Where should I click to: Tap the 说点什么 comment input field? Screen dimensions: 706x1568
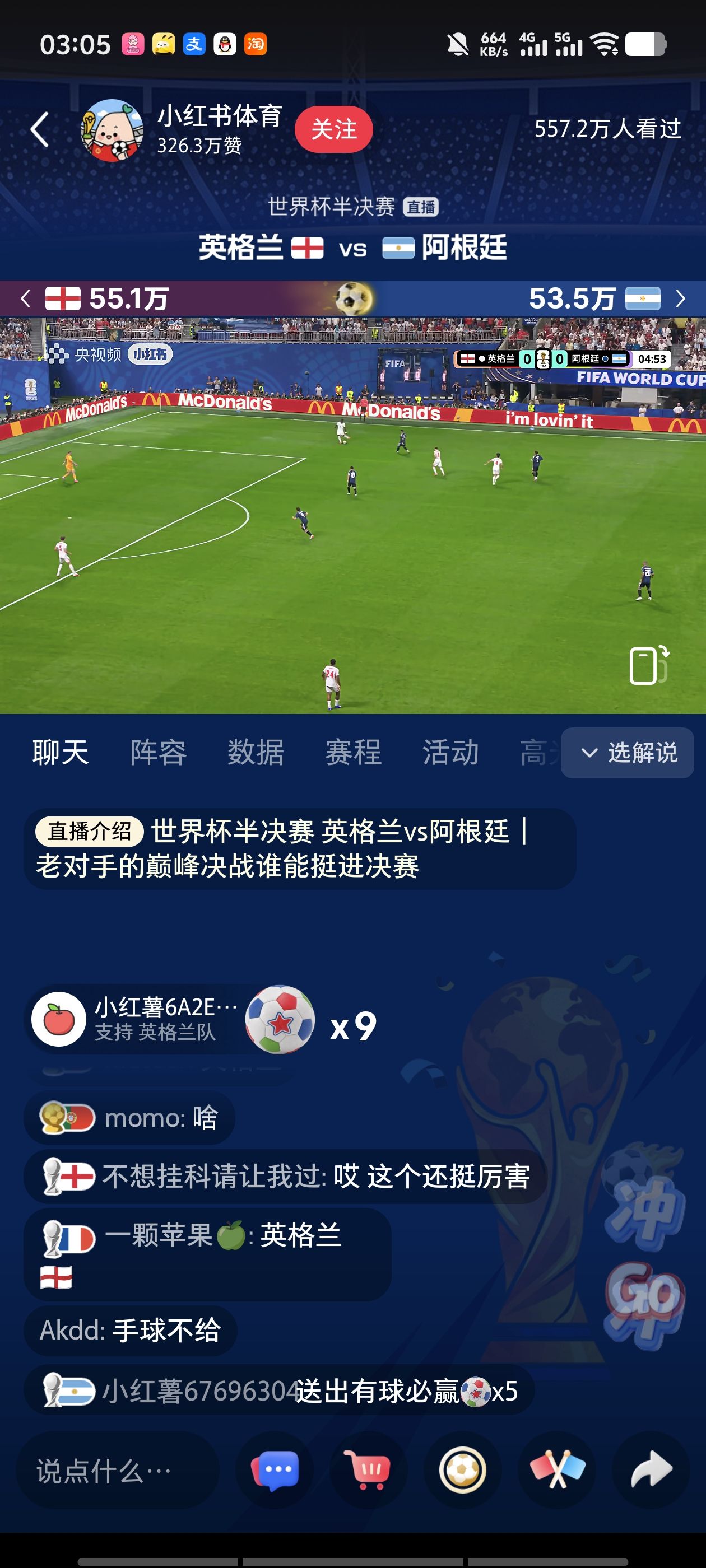pyautogui.click(x=117, y=1471)
